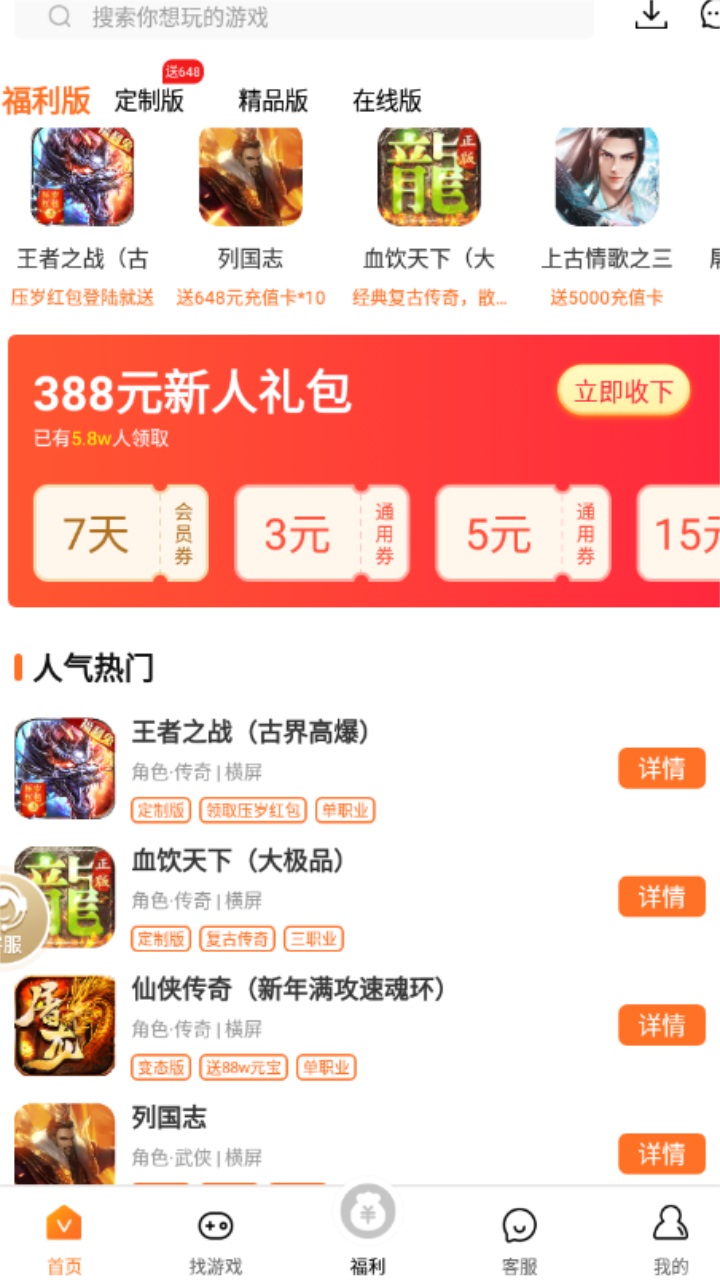
Task: Select the 7天 会员券 coupon
Action: coord(120,532)
